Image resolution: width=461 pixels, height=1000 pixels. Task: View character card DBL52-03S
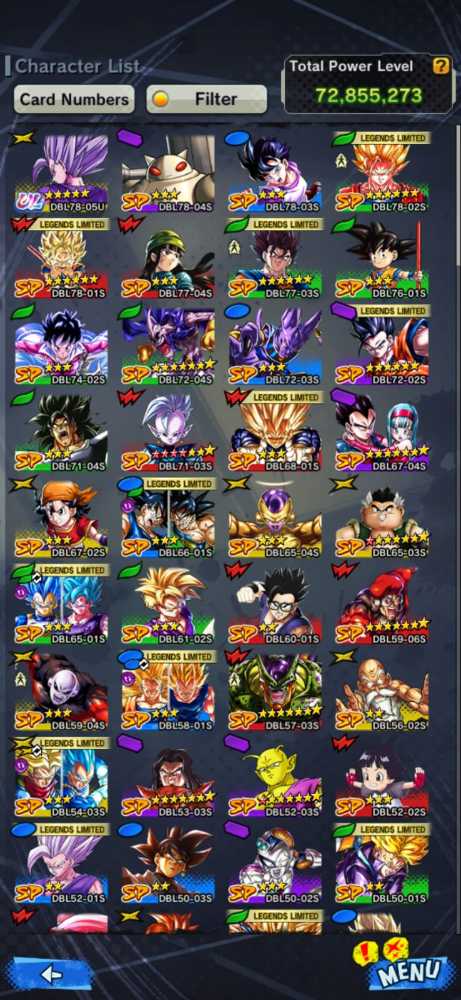pyautogui.click(x=274, y=777)
